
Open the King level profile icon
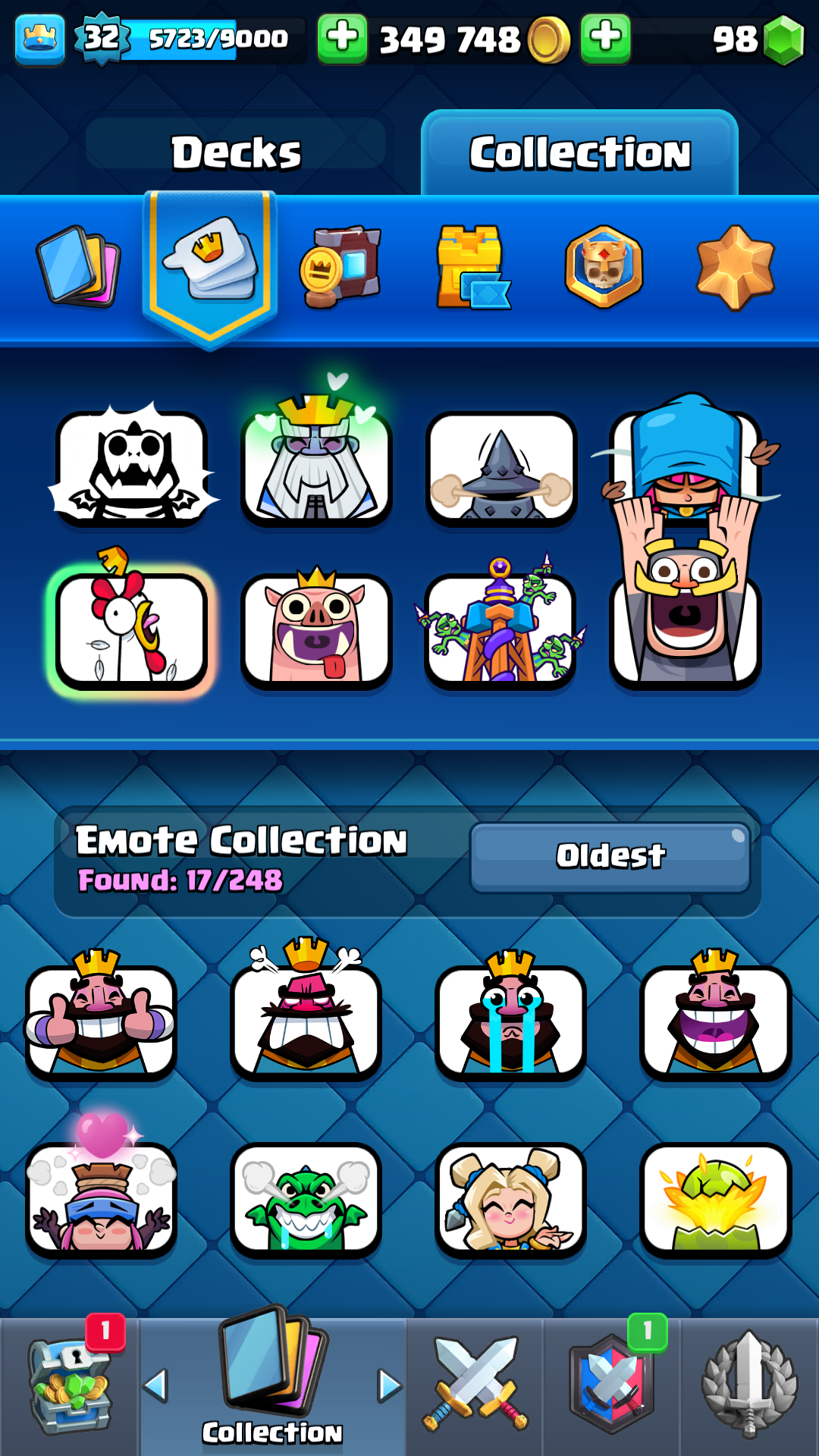coord(39,39)
